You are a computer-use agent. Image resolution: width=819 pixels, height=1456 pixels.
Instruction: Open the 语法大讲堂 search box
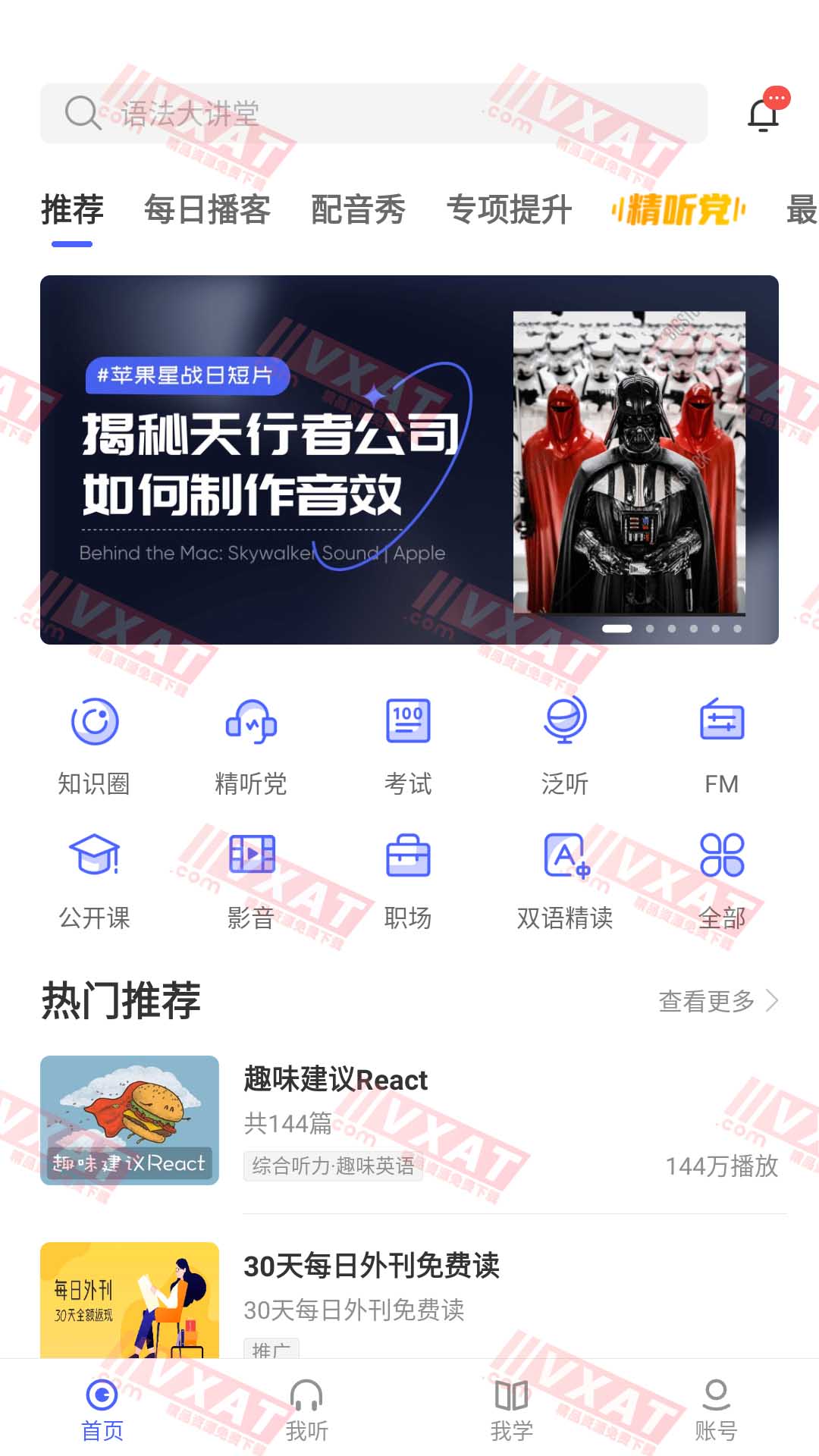(x=373, y=114)
